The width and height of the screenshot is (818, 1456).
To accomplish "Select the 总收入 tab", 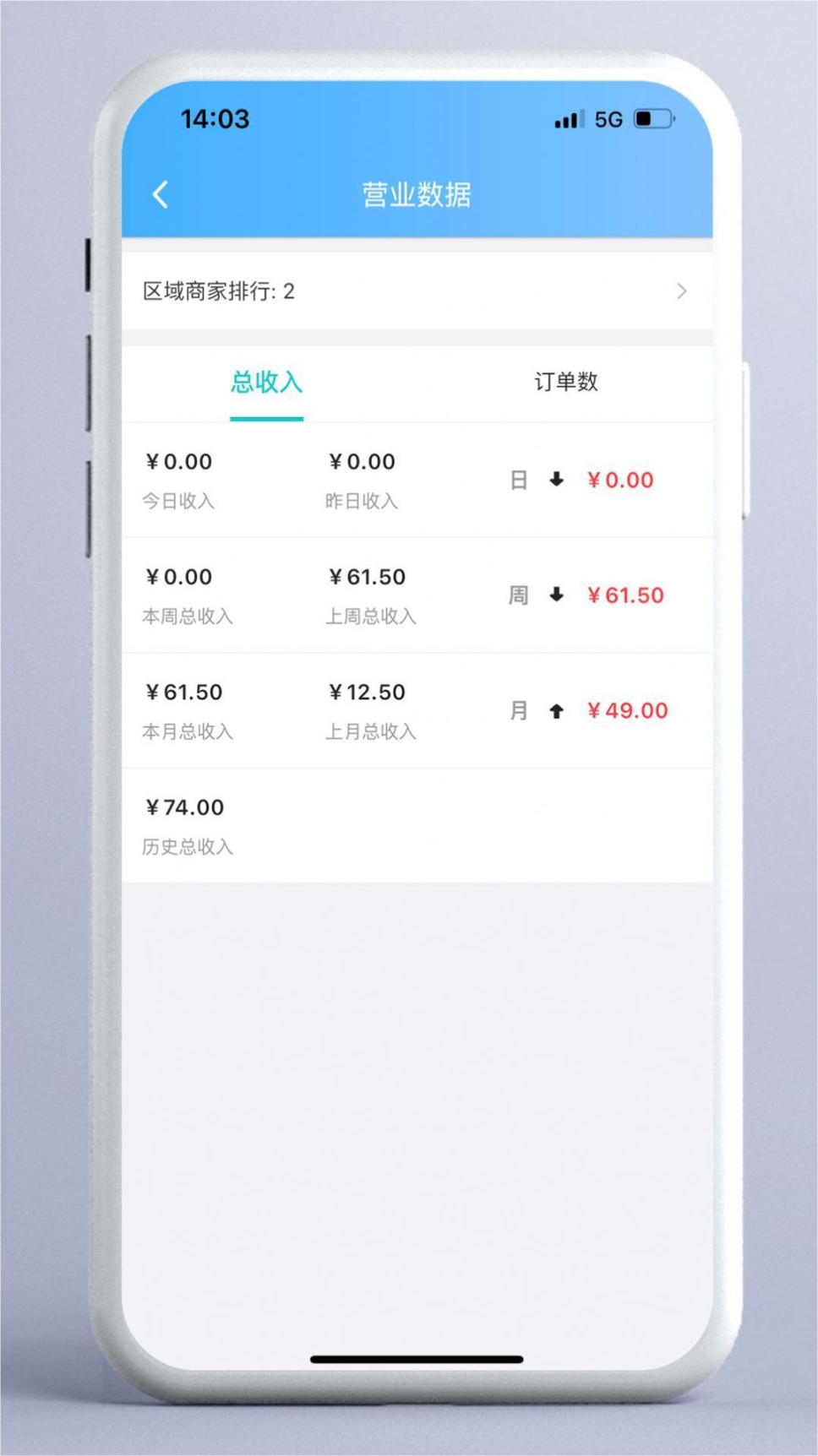I will pyautogui.click(x=266, y=383).
